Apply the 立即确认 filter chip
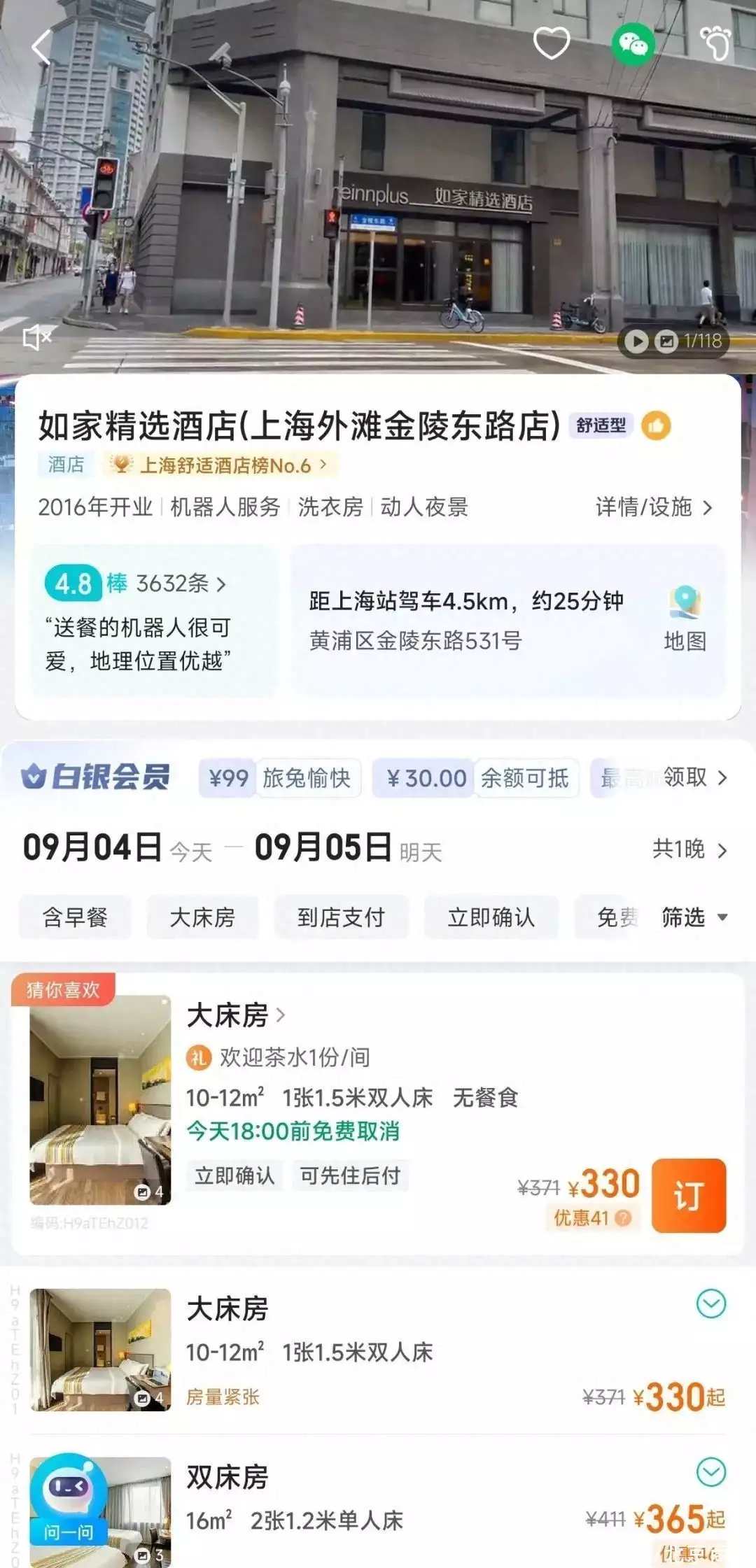 (491, 917)
